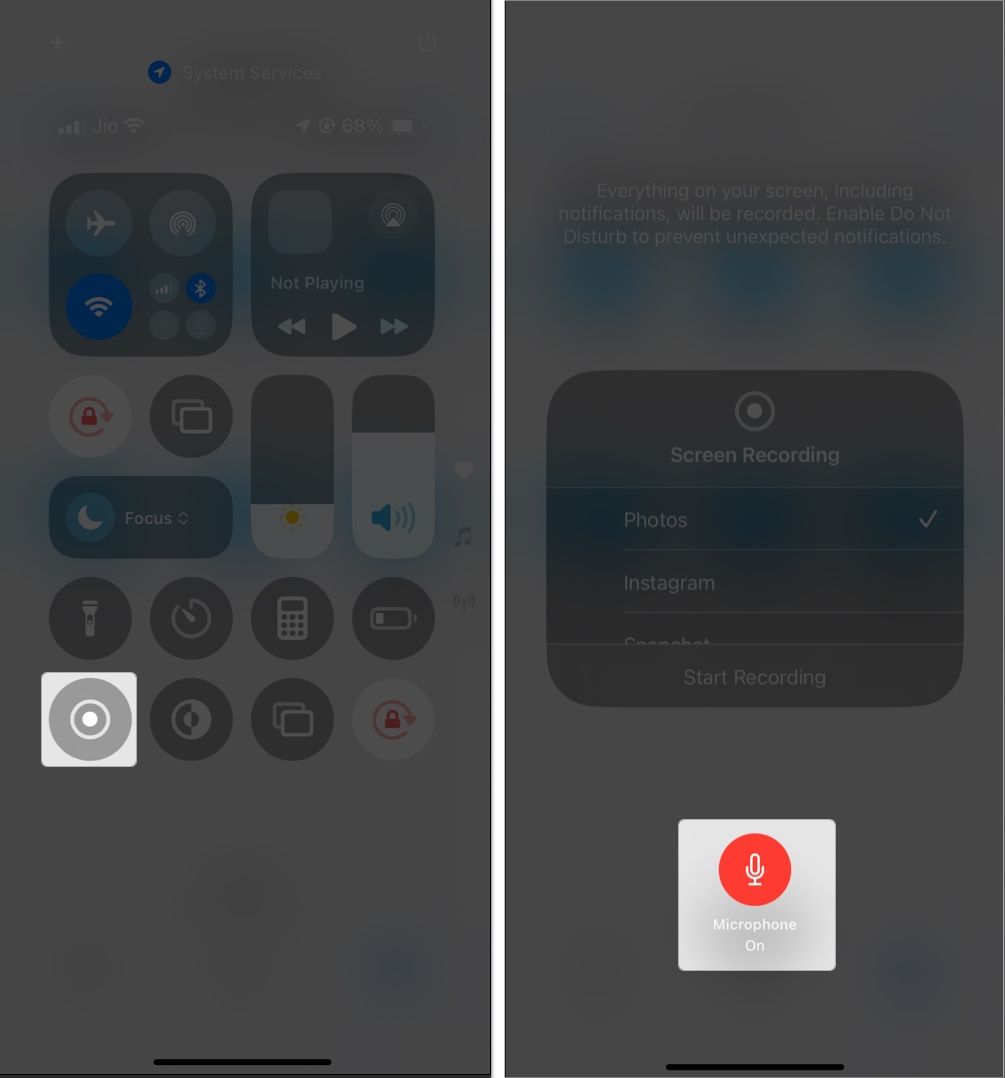
Task: Play the media in the Not Playing tile
Action: coord(343,326)
